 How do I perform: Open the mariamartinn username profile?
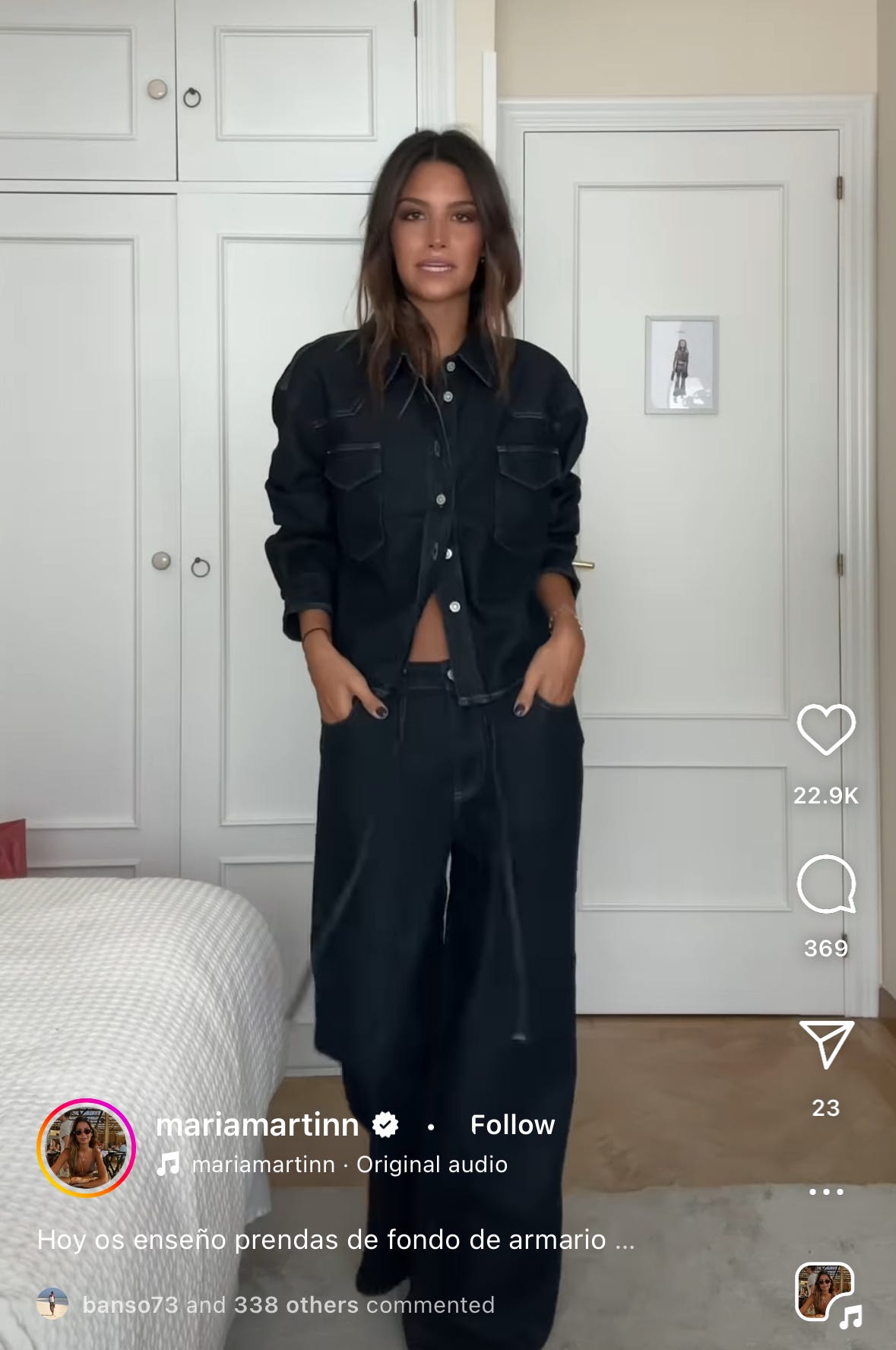pos(257,1125)
